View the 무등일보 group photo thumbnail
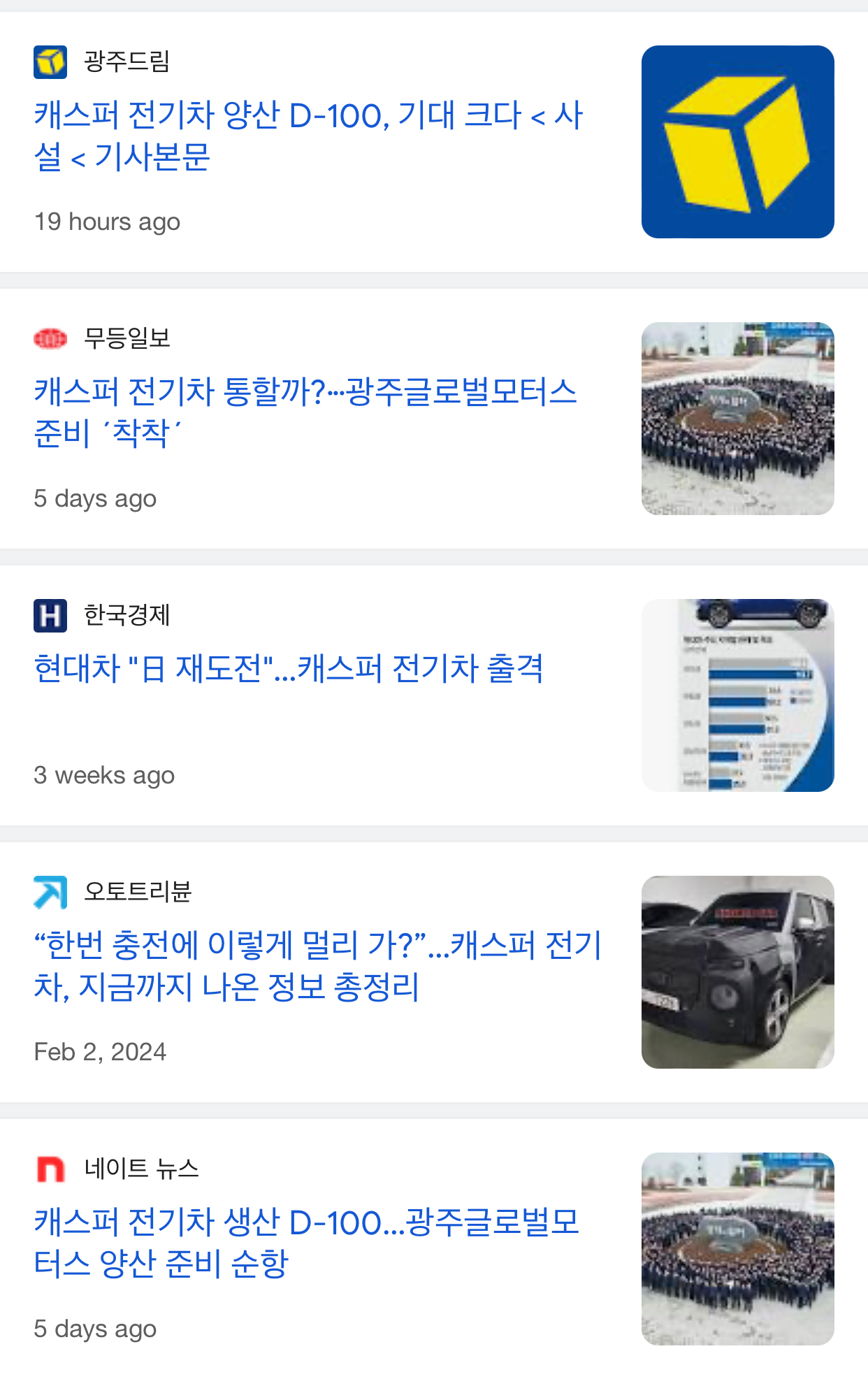The height and width of the screenshot is (1379, 868). point(737,419)
